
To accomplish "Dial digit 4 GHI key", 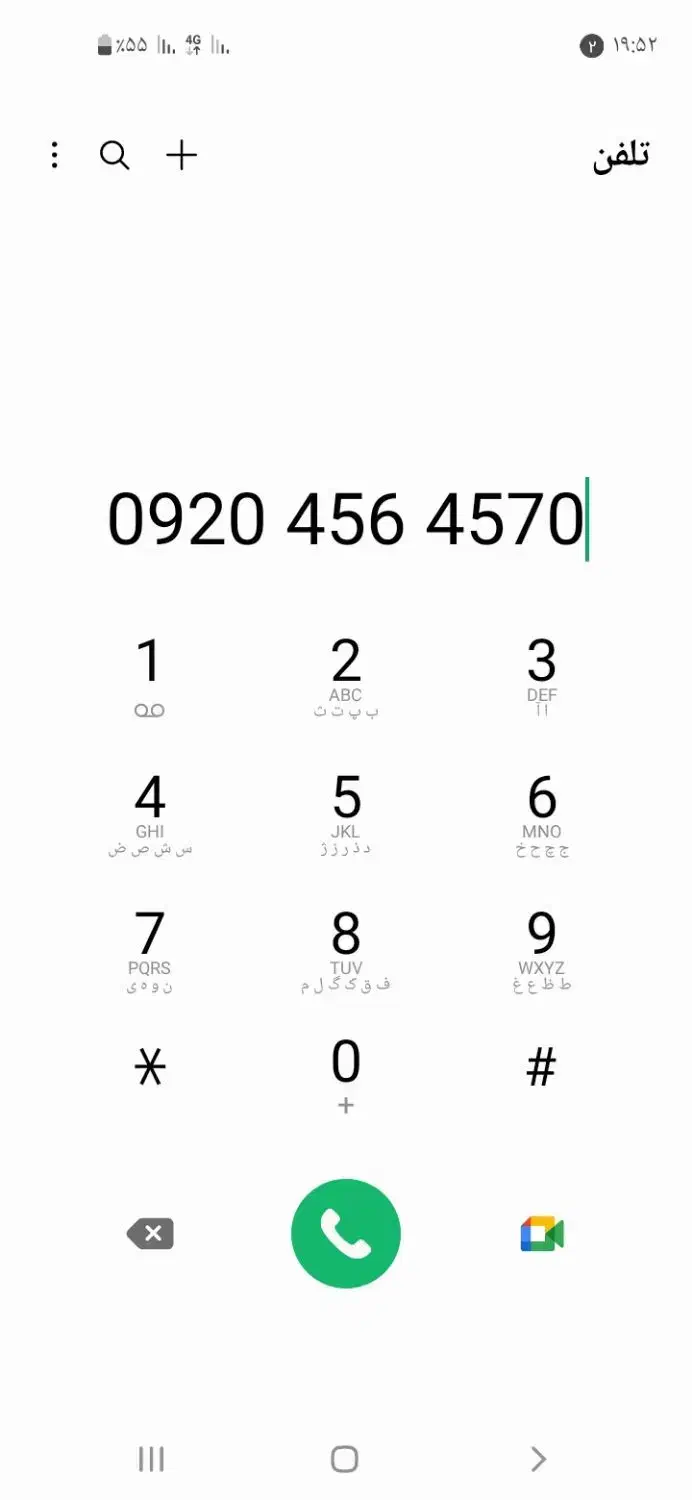I will click(149, 812).
